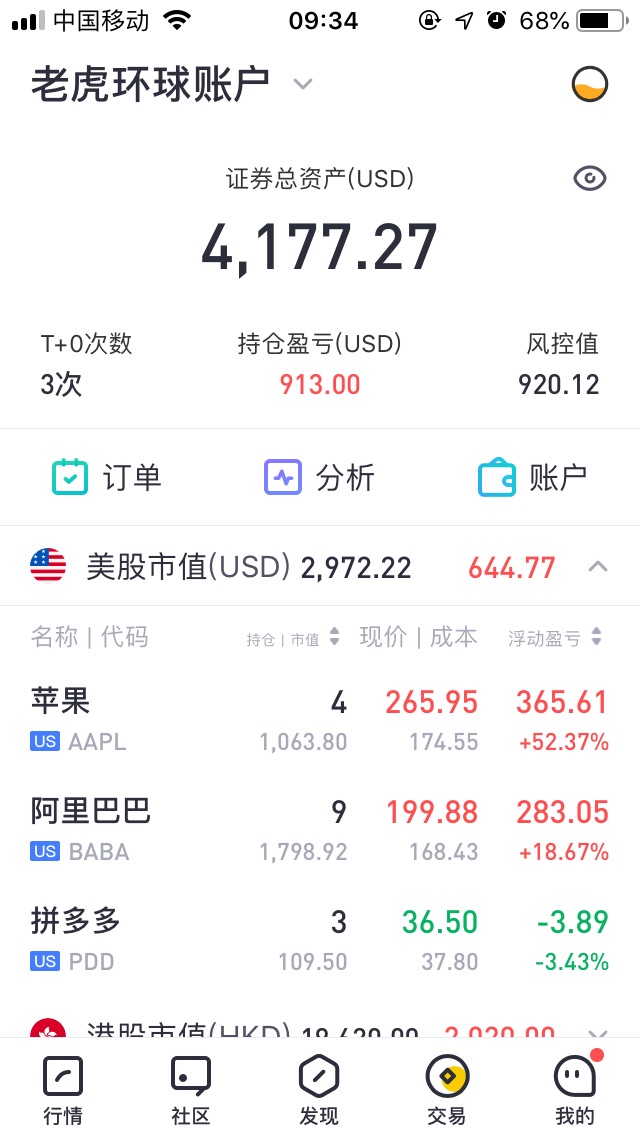Go to the 我的 tab
Screen dimensions: 640x1136
click(575, 1090)
